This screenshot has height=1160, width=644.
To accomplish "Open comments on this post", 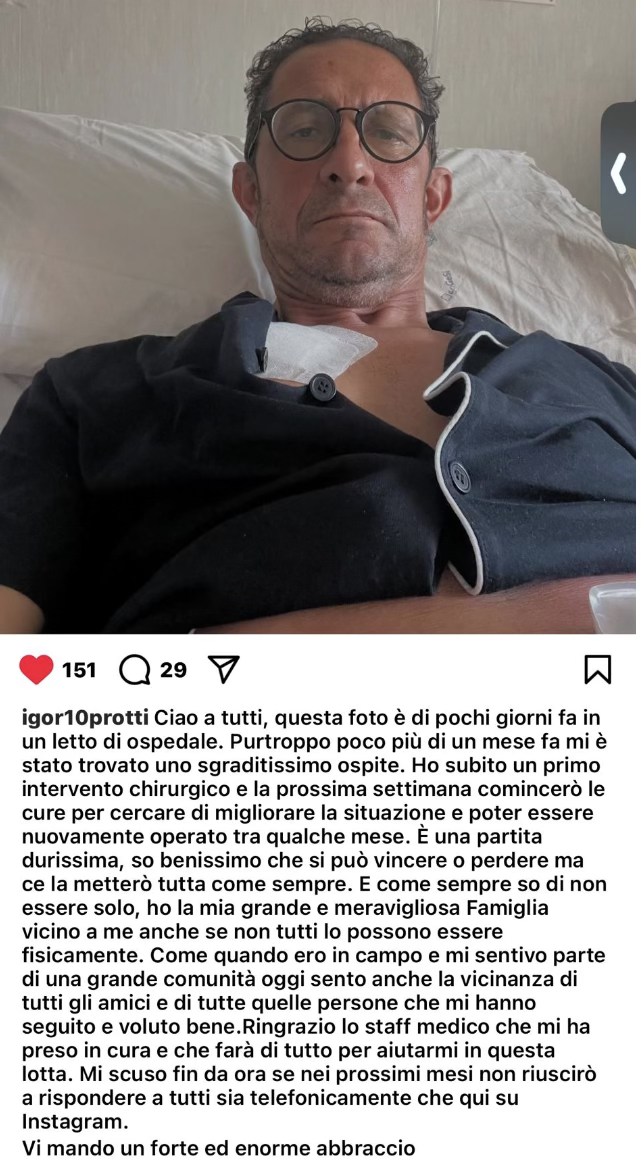I will tap(135, 670).
